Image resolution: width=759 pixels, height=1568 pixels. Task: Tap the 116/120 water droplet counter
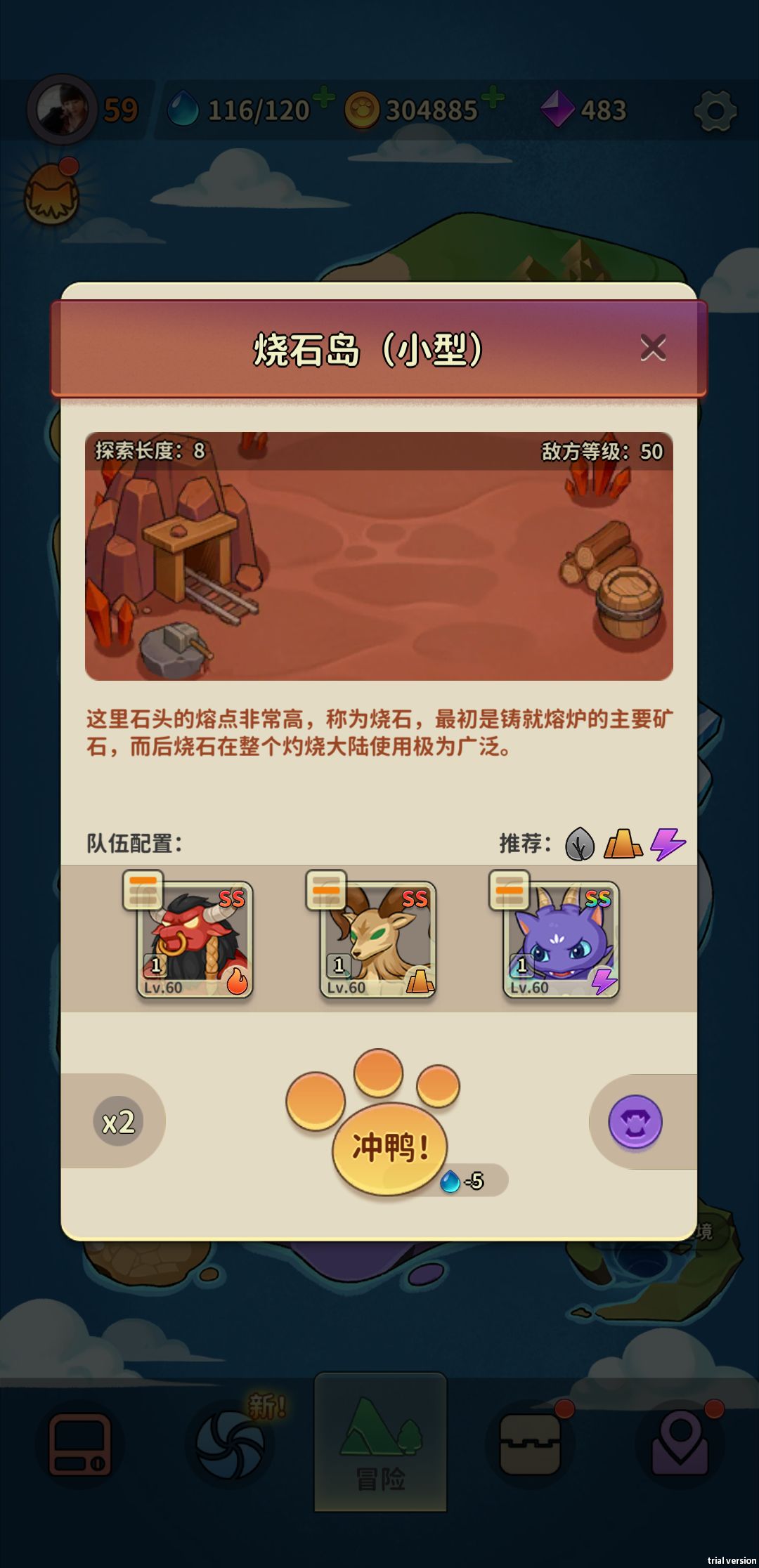point(245,109)
